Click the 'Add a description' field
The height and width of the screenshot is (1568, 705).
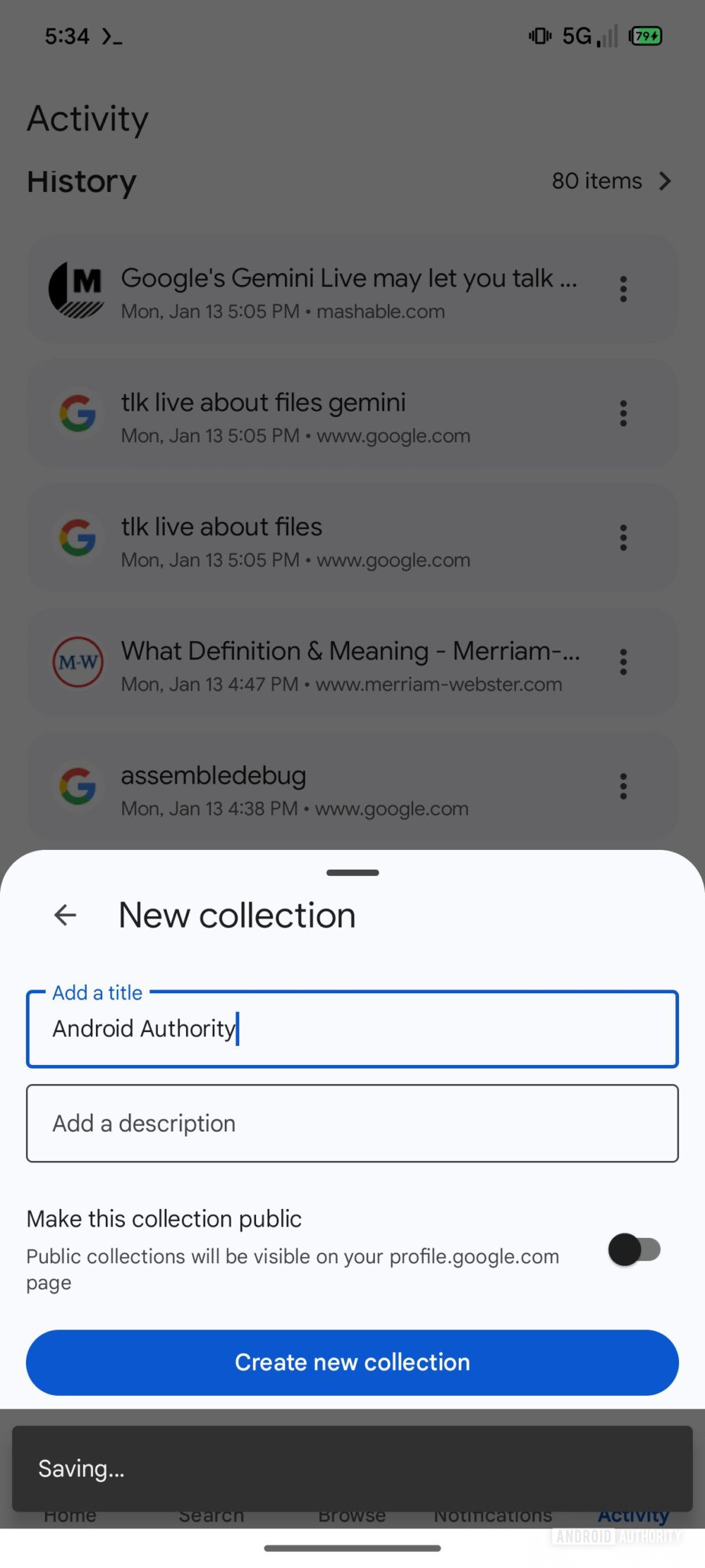click(352, 1123)
